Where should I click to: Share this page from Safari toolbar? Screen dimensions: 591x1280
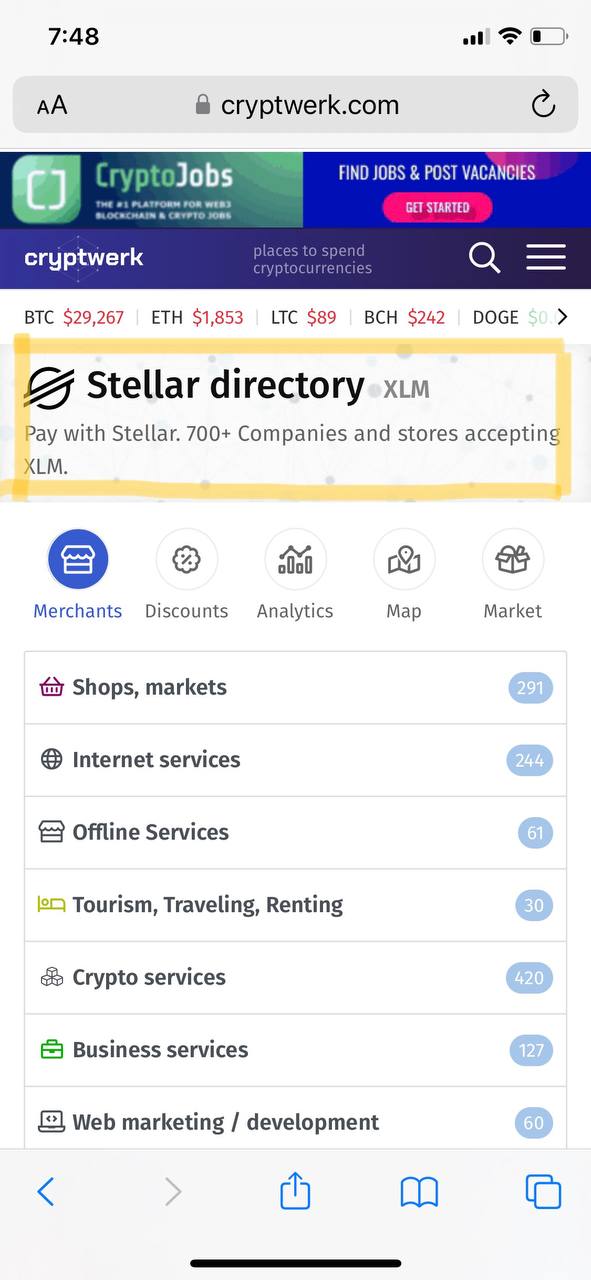[x=295, y=1190]
